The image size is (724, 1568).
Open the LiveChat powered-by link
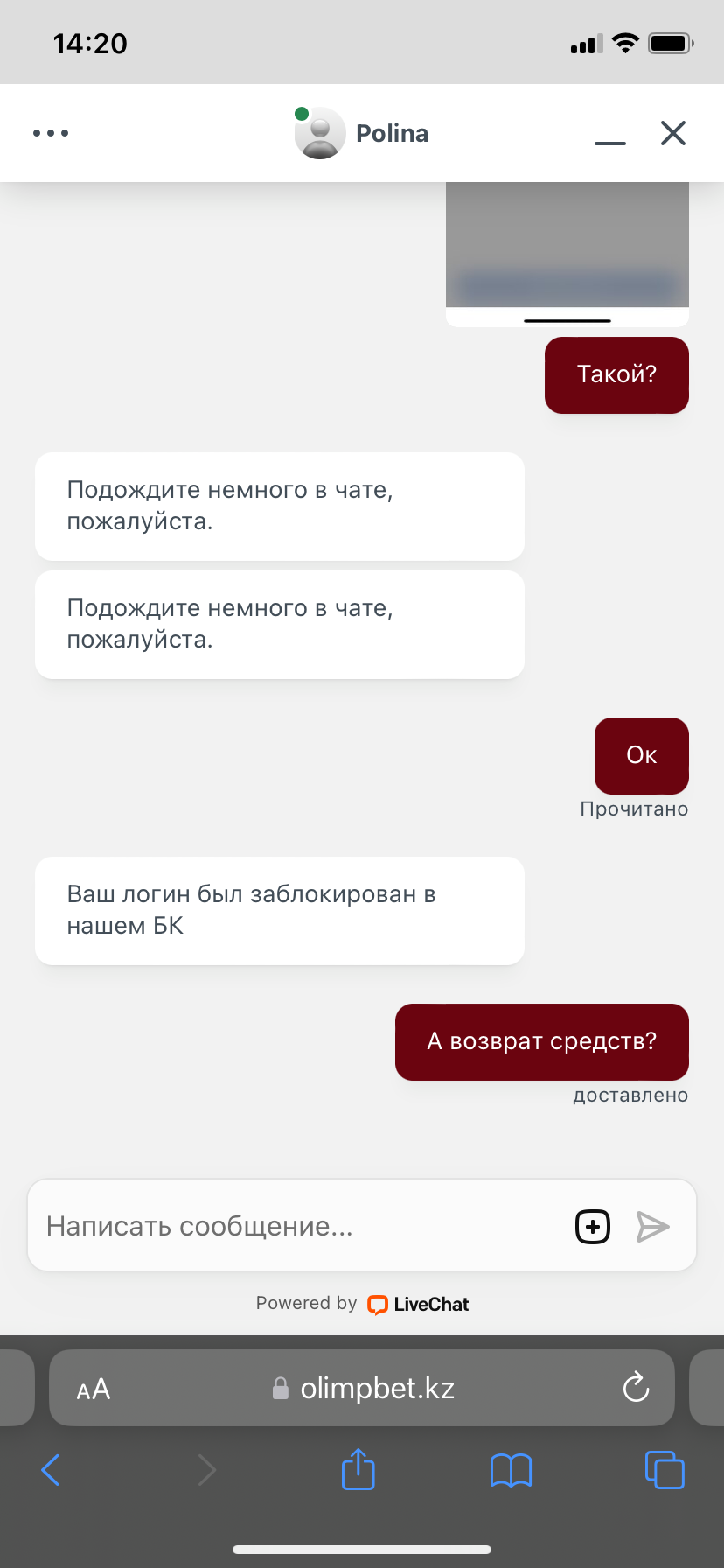tap(418, 1304)
